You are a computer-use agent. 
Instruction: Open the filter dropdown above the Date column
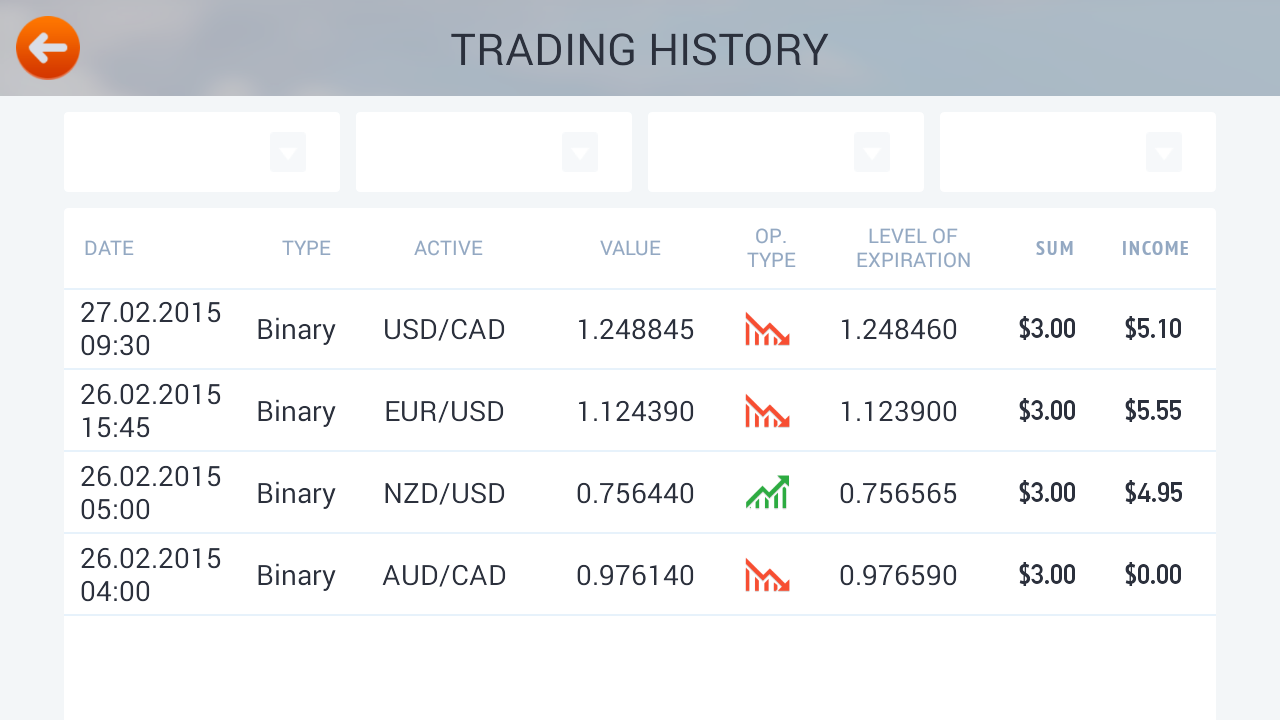[x=288, y=152]
